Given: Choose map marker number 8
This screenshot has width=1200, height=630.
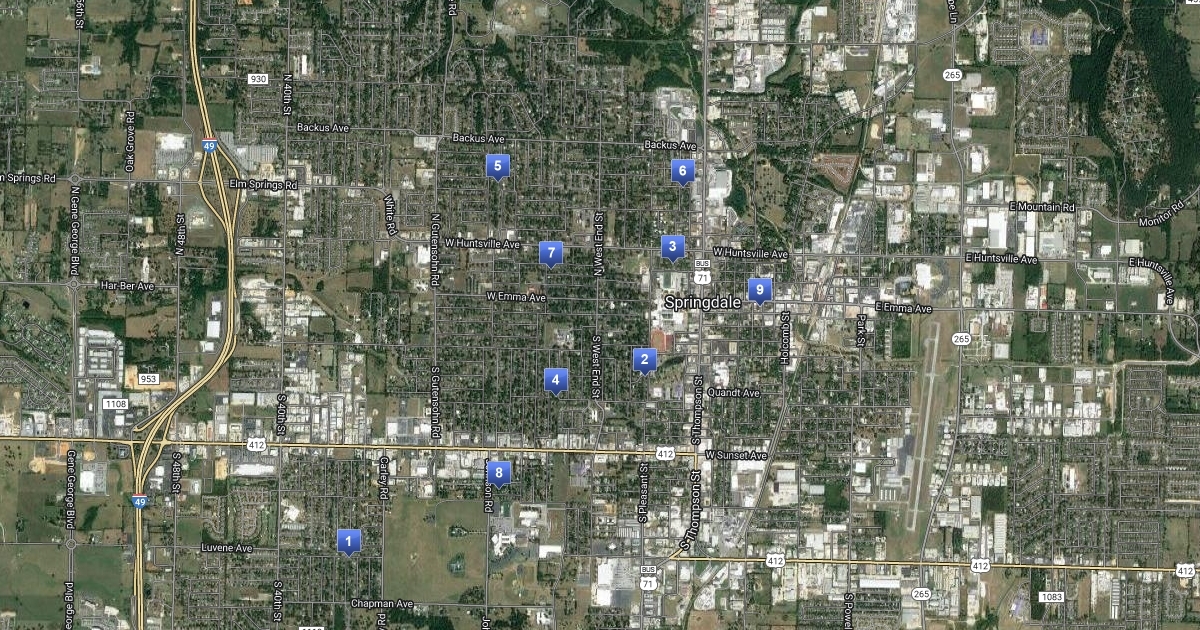Looking at the screenshot, I should coord(498,472).
